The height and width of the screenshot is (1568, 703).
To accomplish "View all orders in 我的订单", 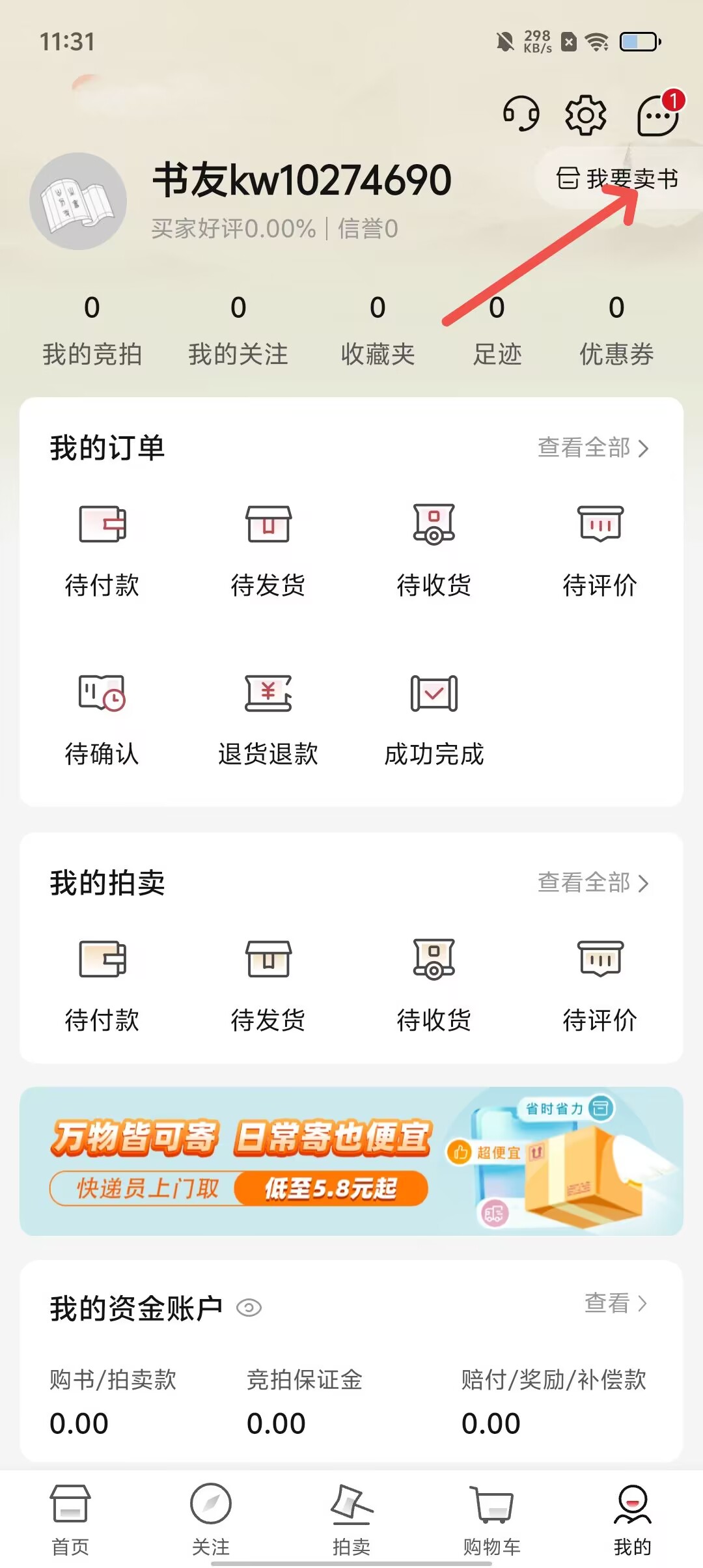I will click(593, 448).
